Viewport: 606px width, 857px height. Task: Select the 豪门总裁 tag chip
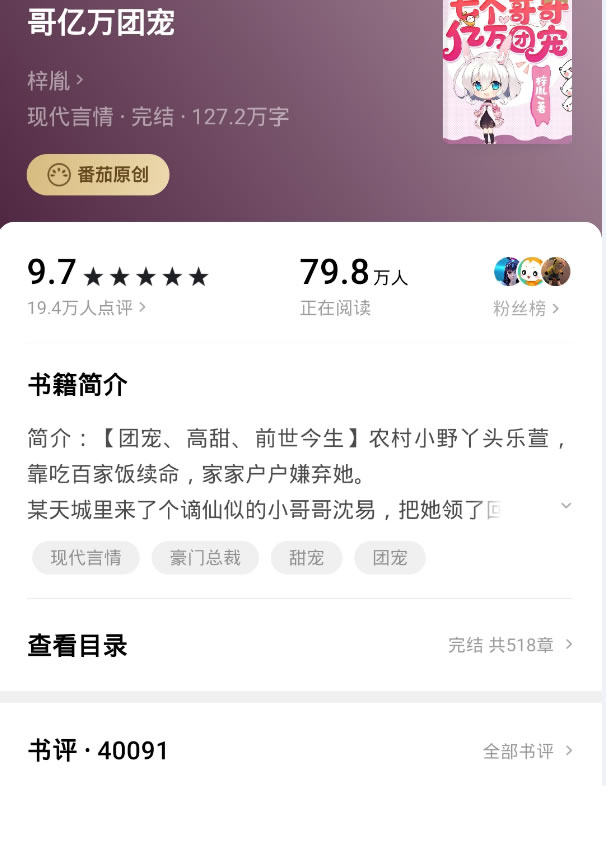tap(205, 558)
